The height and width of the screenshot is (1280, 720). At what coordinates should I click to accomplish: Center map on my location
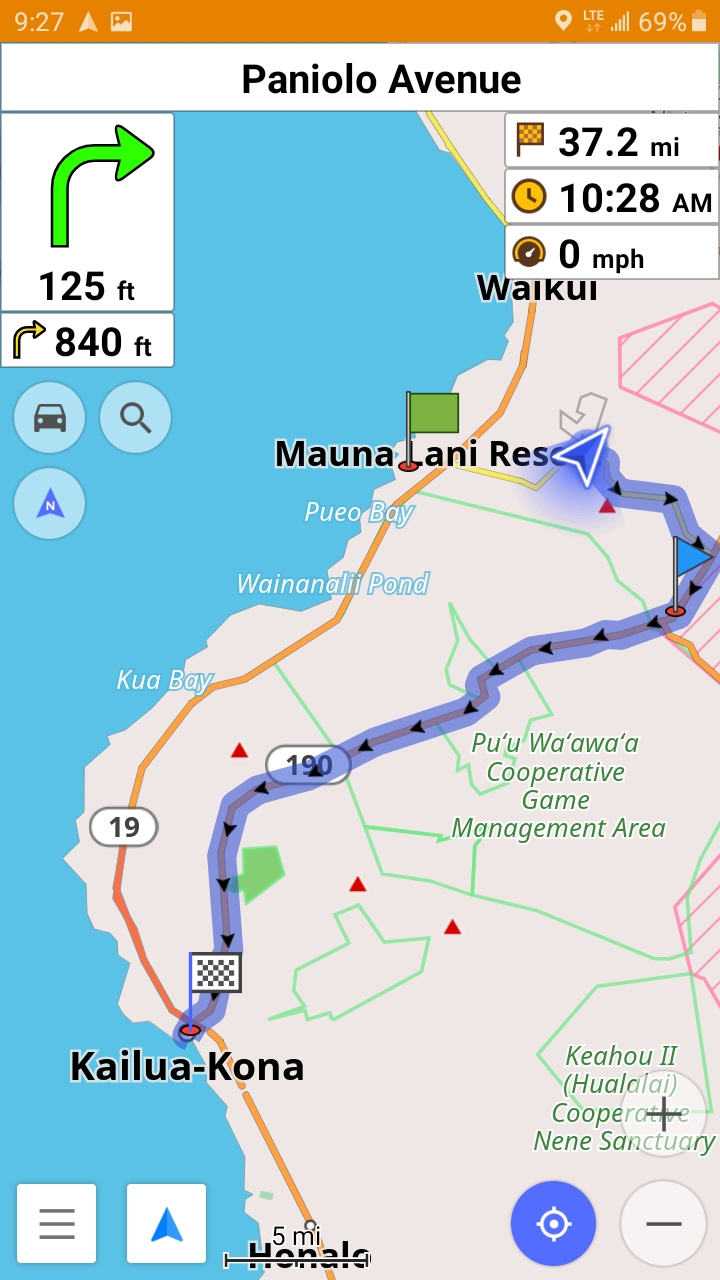[553, 1223]
